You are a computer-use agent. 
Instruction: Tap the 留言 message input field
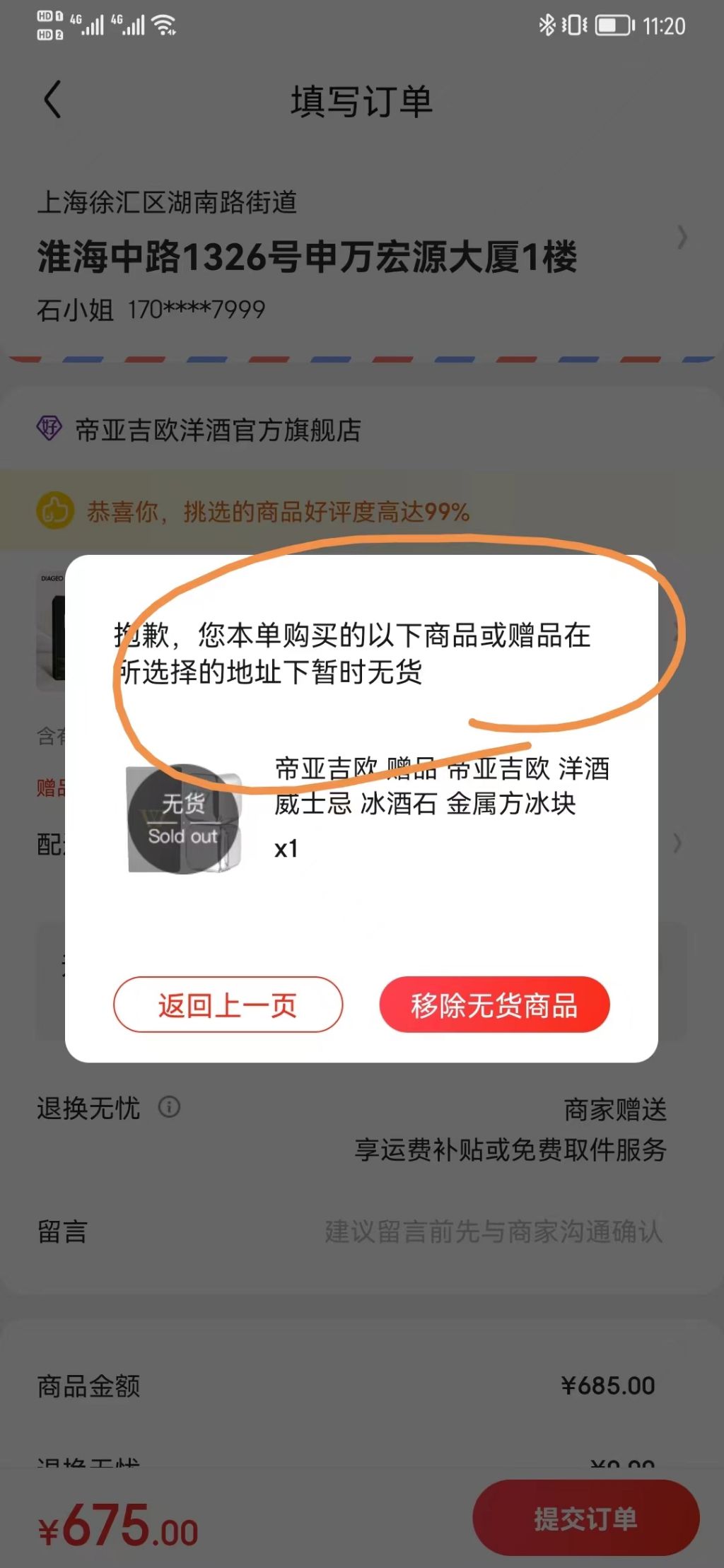click(493, 1231)
